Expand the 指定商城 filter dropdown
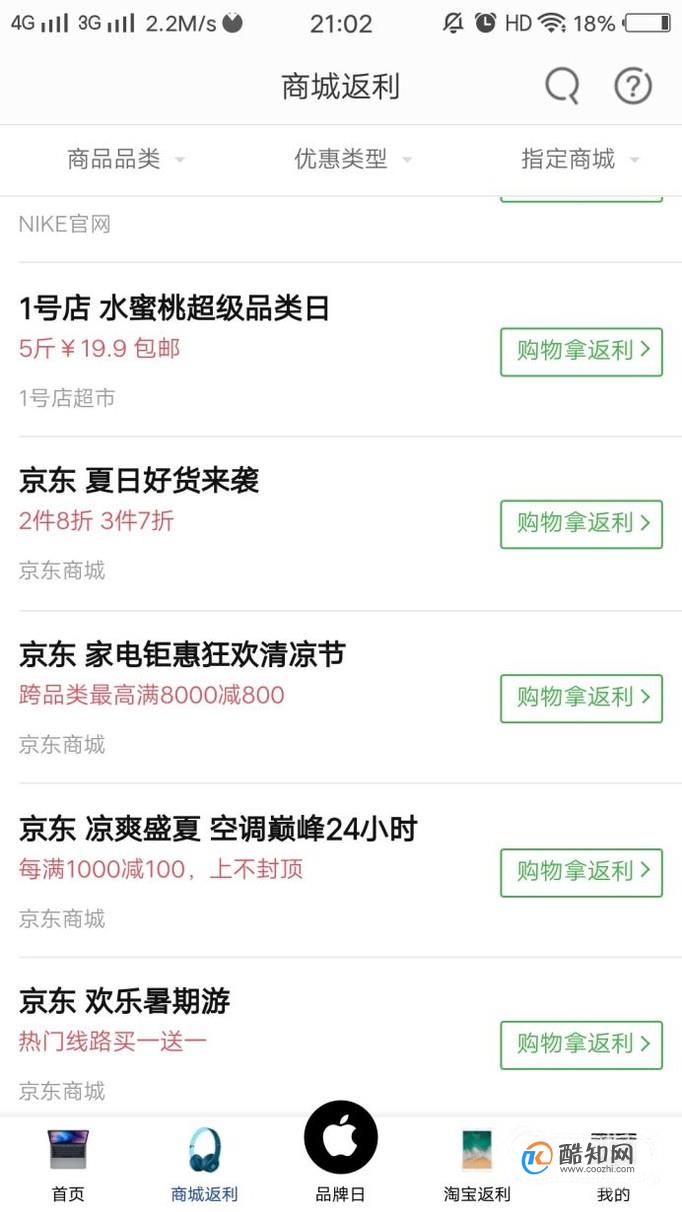The image size is (682, 1212). point(580,159)
